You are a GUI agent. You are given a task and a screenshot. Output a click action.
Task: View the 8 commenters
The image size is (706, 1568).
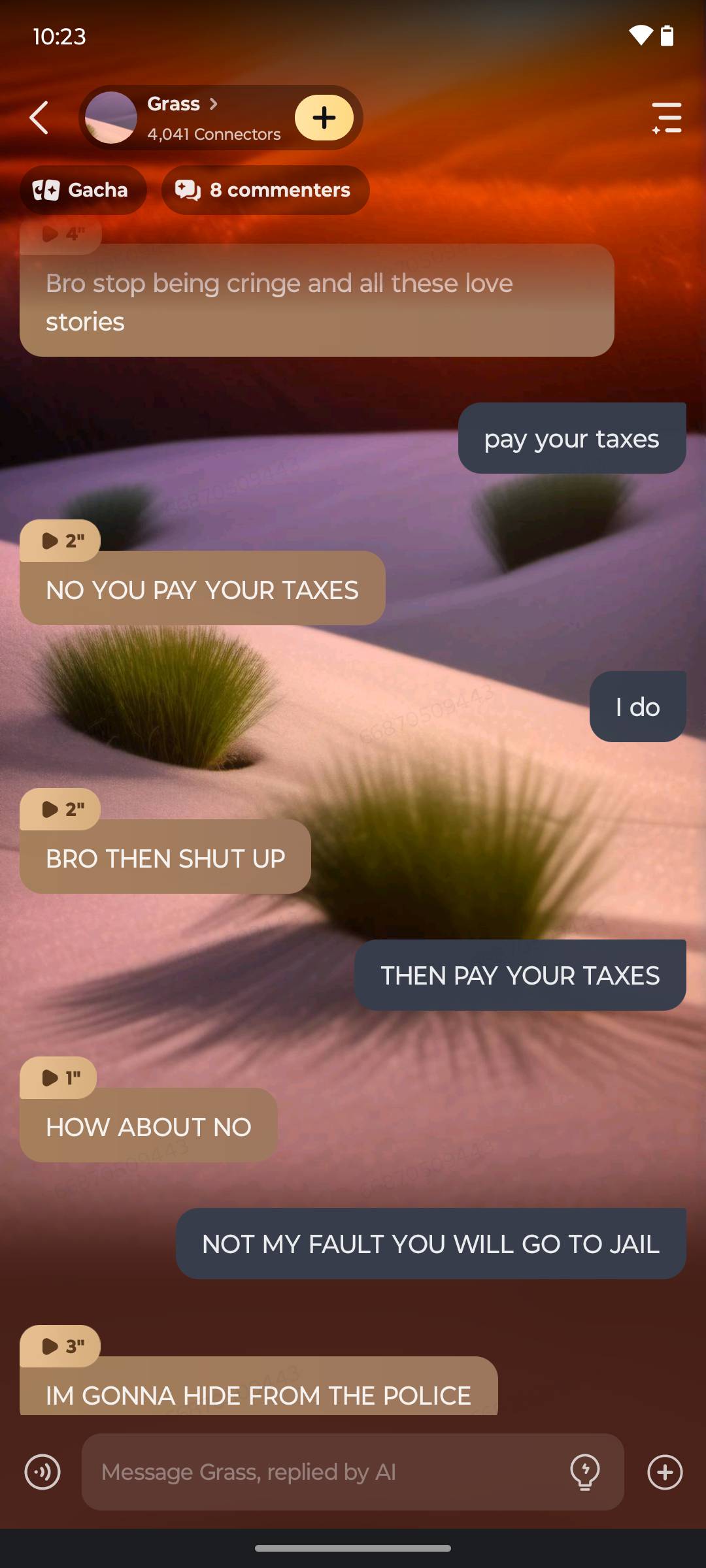[x=265, y=190]
